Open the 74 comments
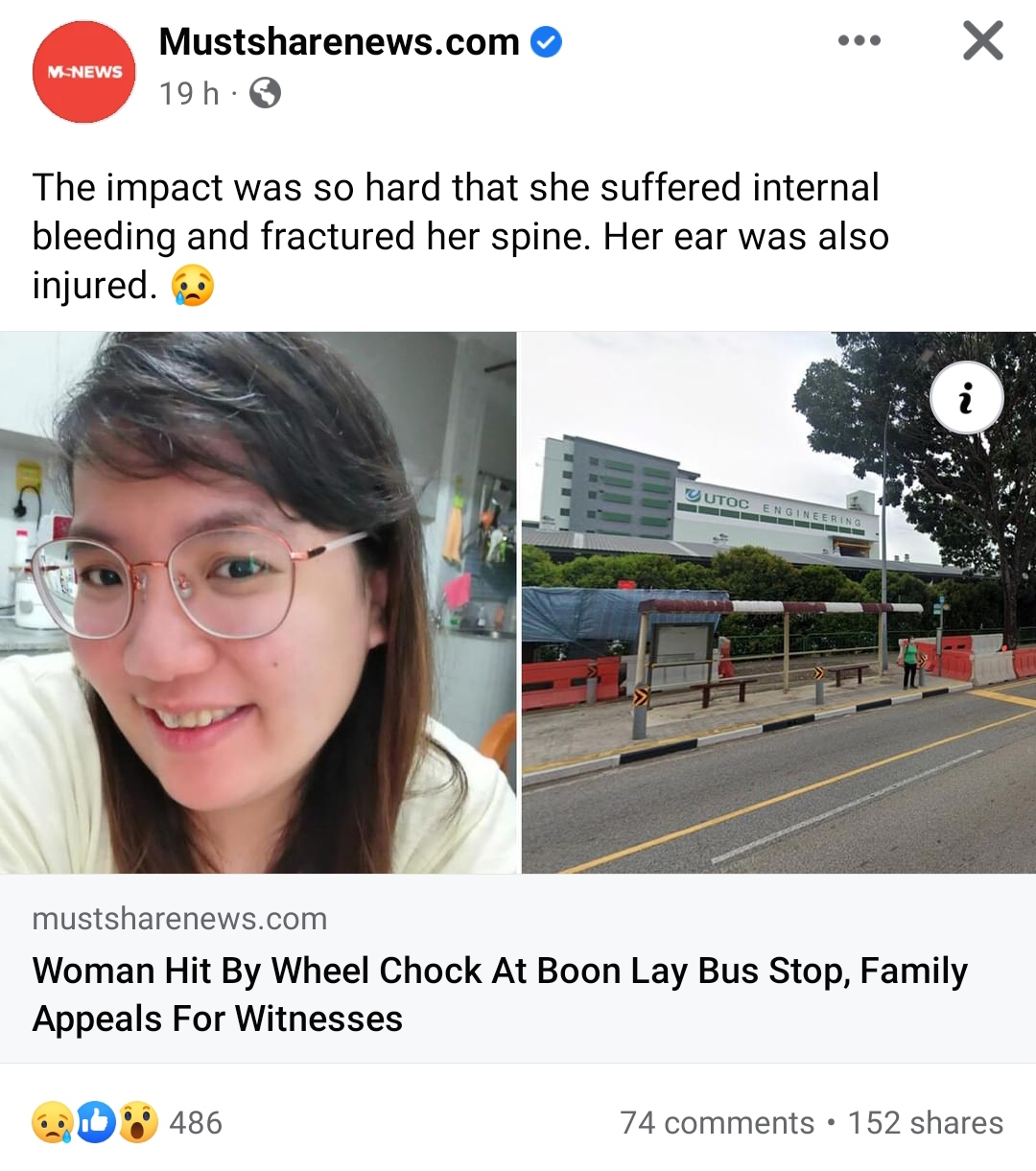This screenshot has height=1171, width=1036. [717, 1122]
